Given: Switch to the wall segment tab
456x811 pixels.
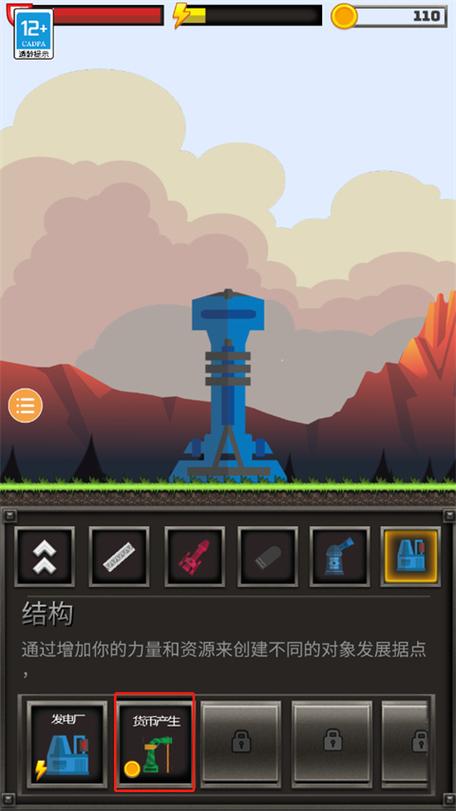Looking at the screenshot, I should 119,557.
